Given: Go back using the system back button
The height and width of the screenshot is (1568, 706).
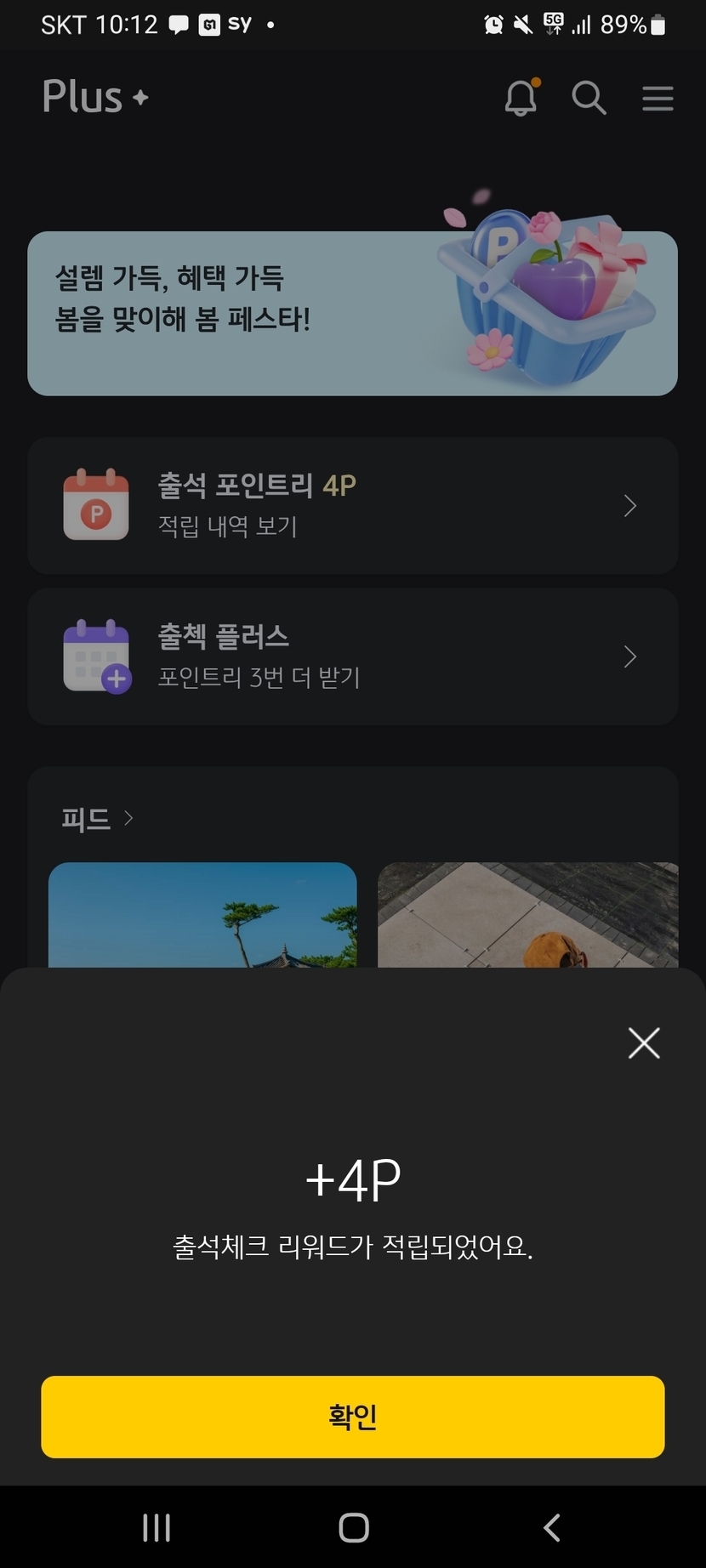Looking at the screenshot, I should pyautogui.click(x=551, y=1527).
